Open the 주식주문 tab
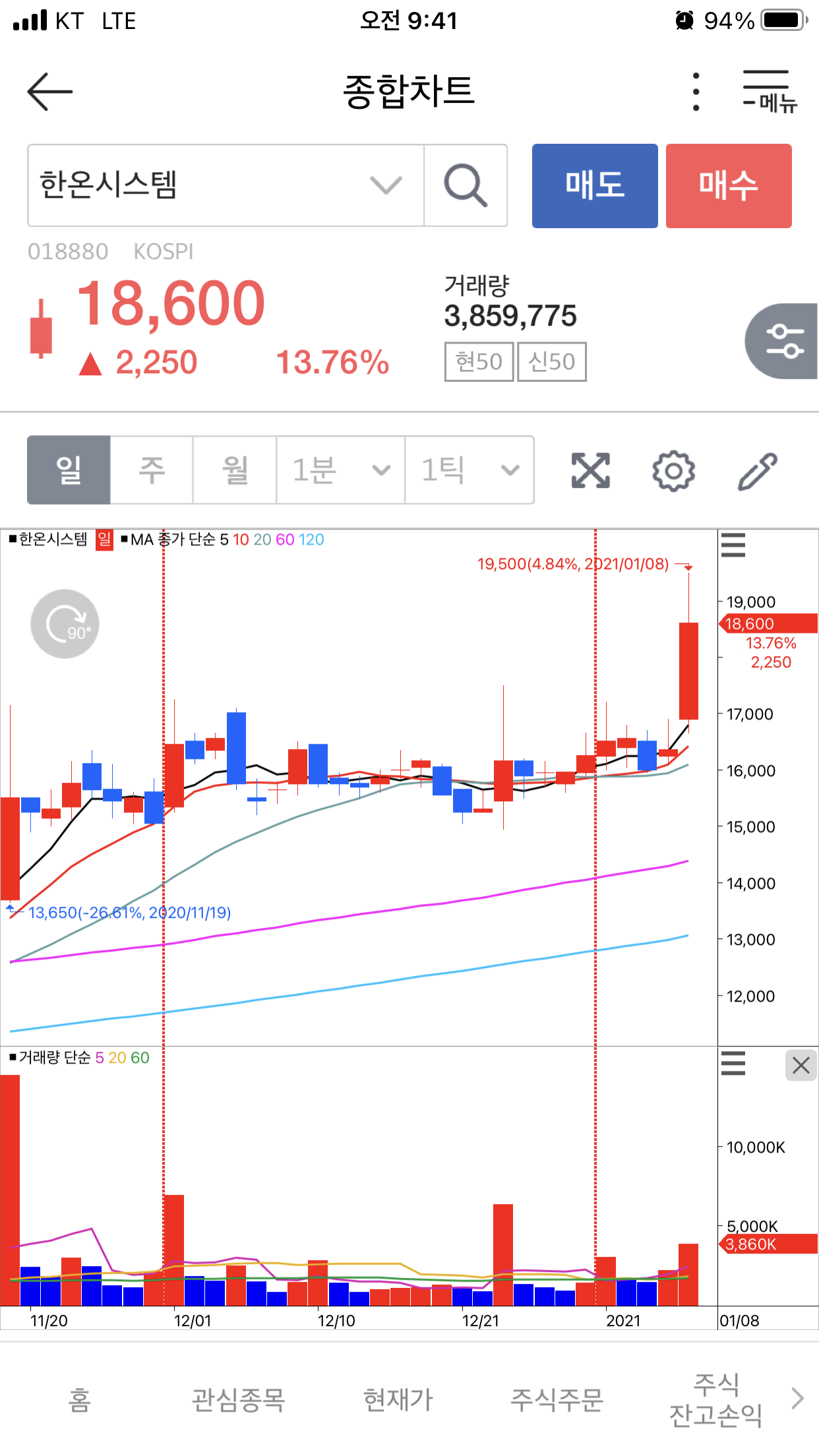The height and width of the screenshot is (1456, 819). point(557,1399)
